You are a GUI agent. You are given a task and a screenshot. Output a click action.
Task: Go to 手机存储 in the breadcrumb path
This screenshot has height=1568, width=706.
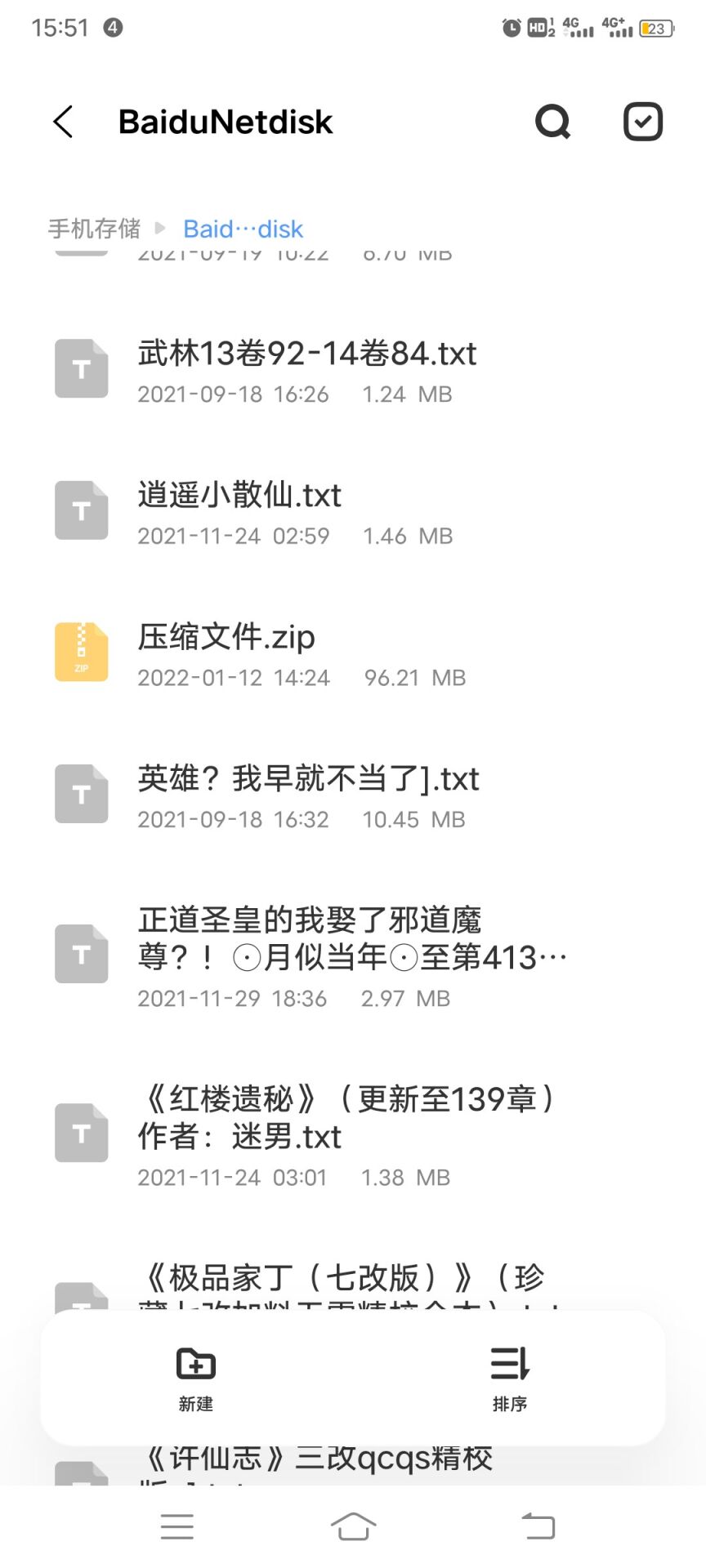94,229
